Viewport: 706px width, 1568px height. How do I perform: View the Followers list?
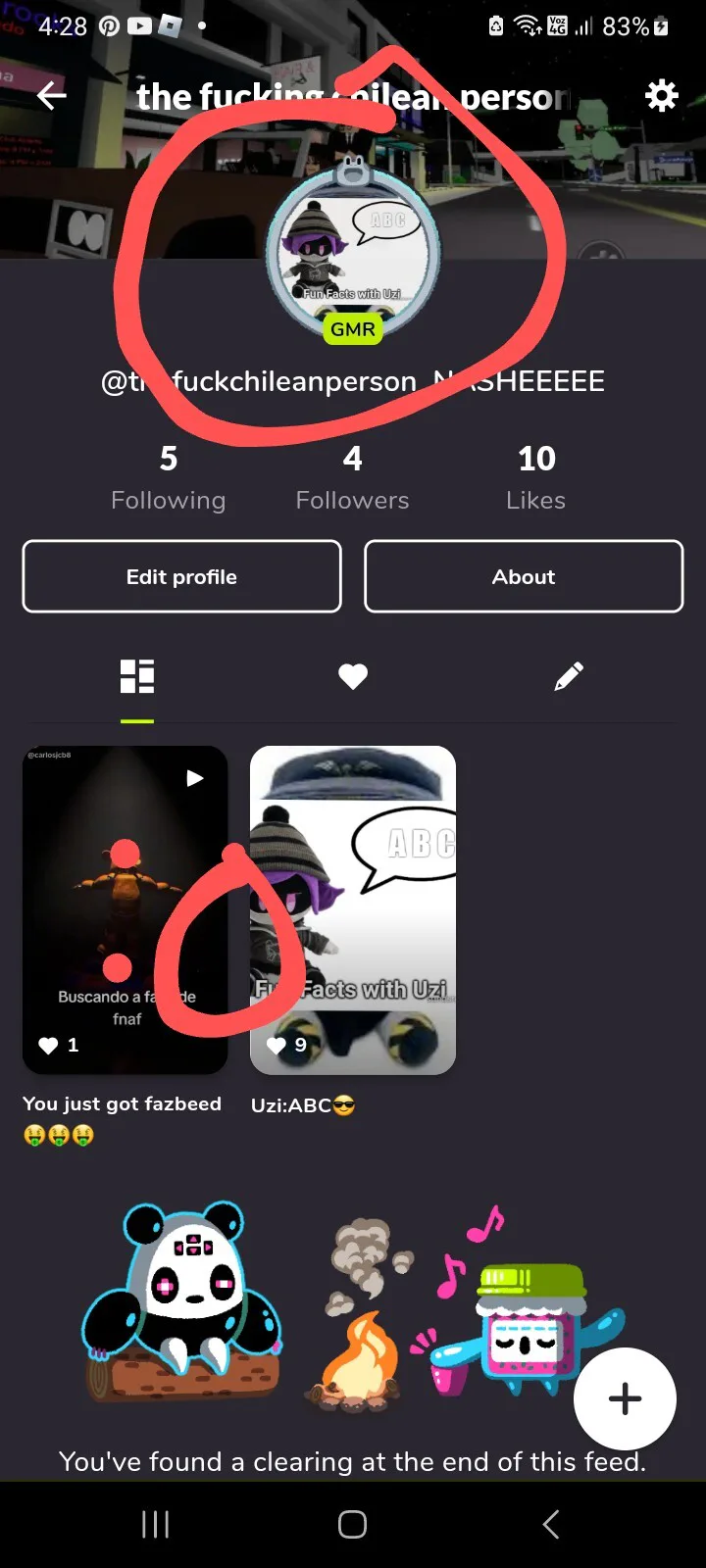point(352,477)
